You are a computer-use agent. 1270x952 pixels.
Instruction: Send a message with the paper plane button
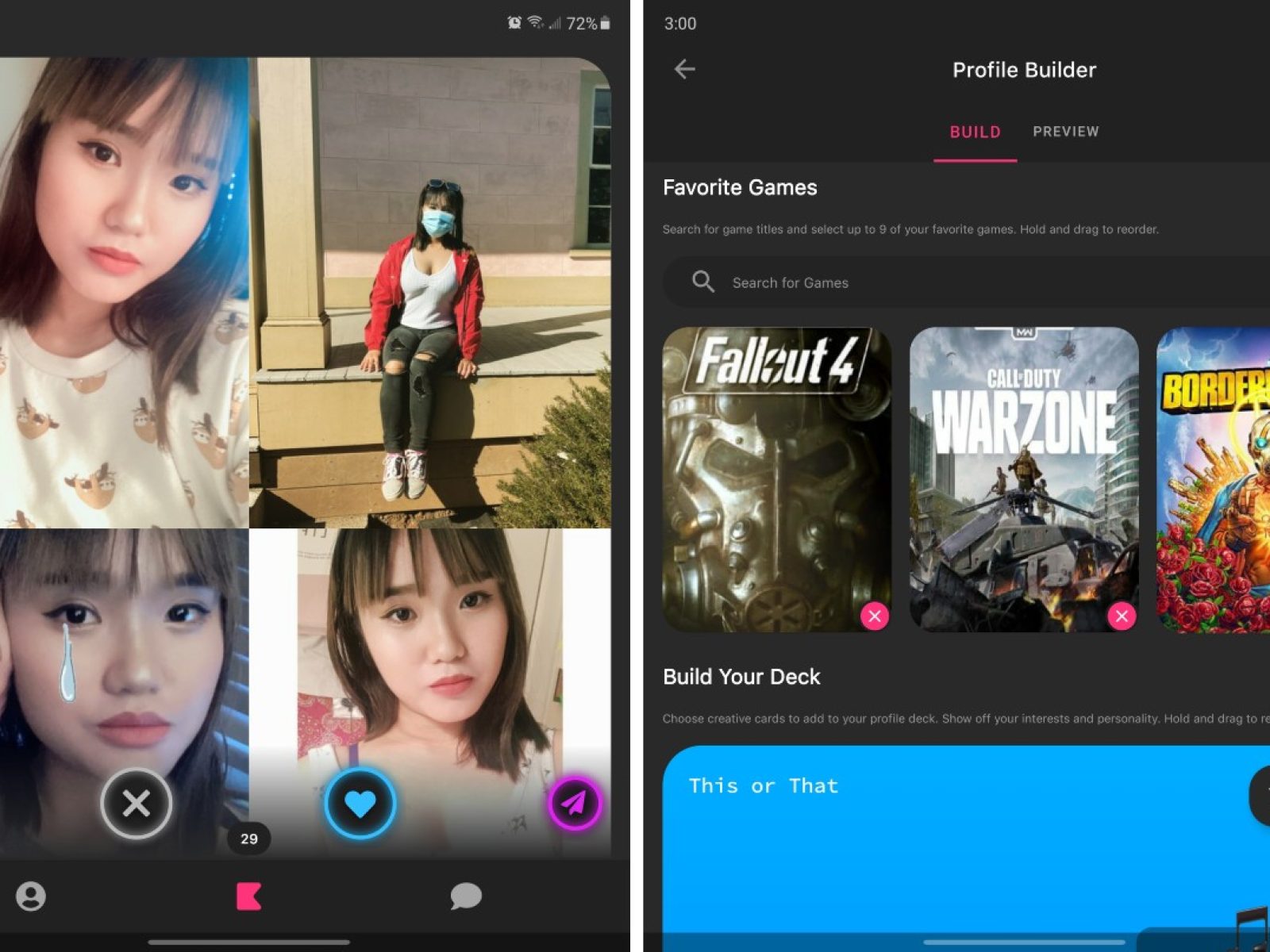(x=575, y=804)
